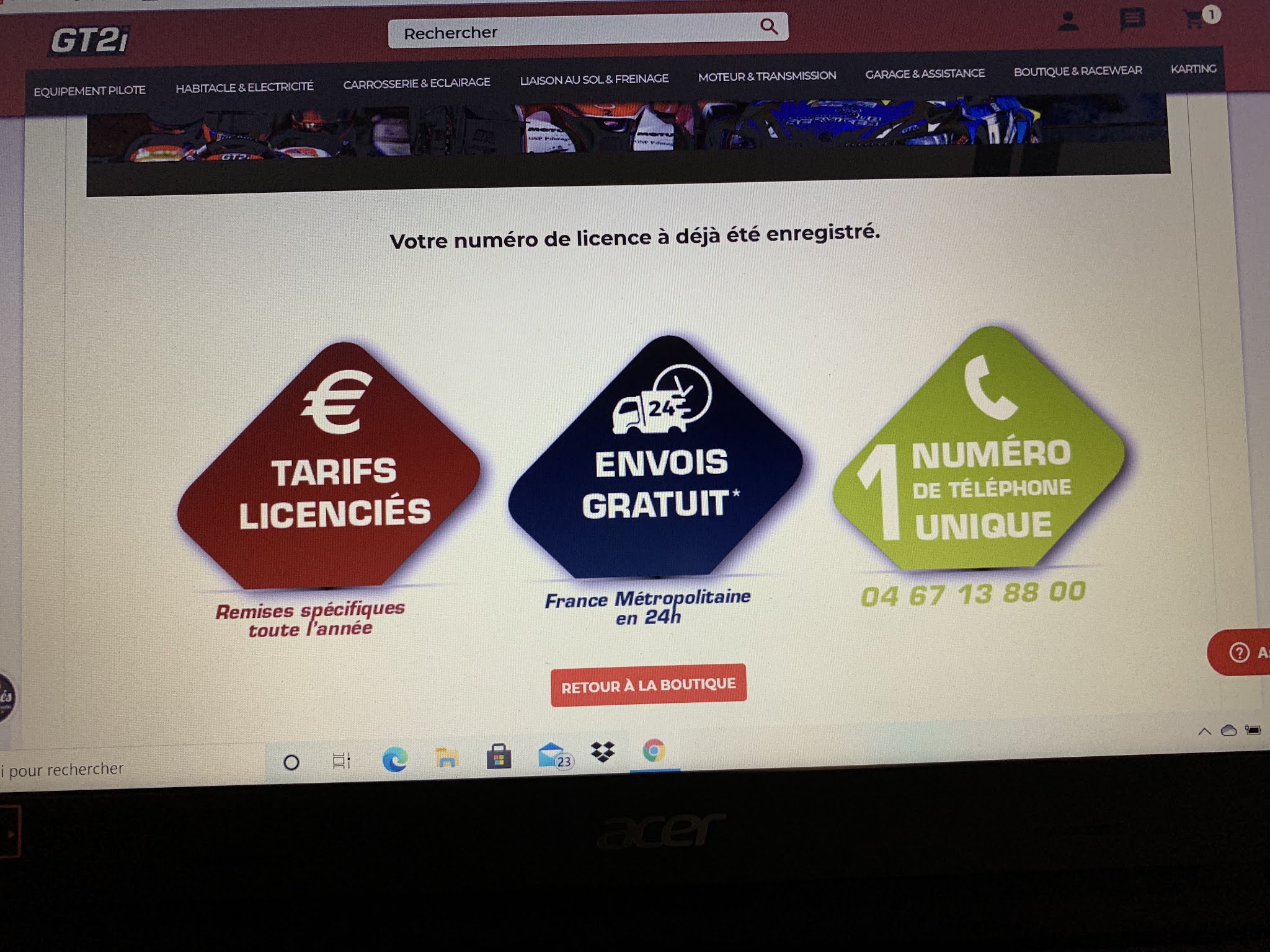
Task: Open Equipement Pilote menu
Action: [89, 91]
